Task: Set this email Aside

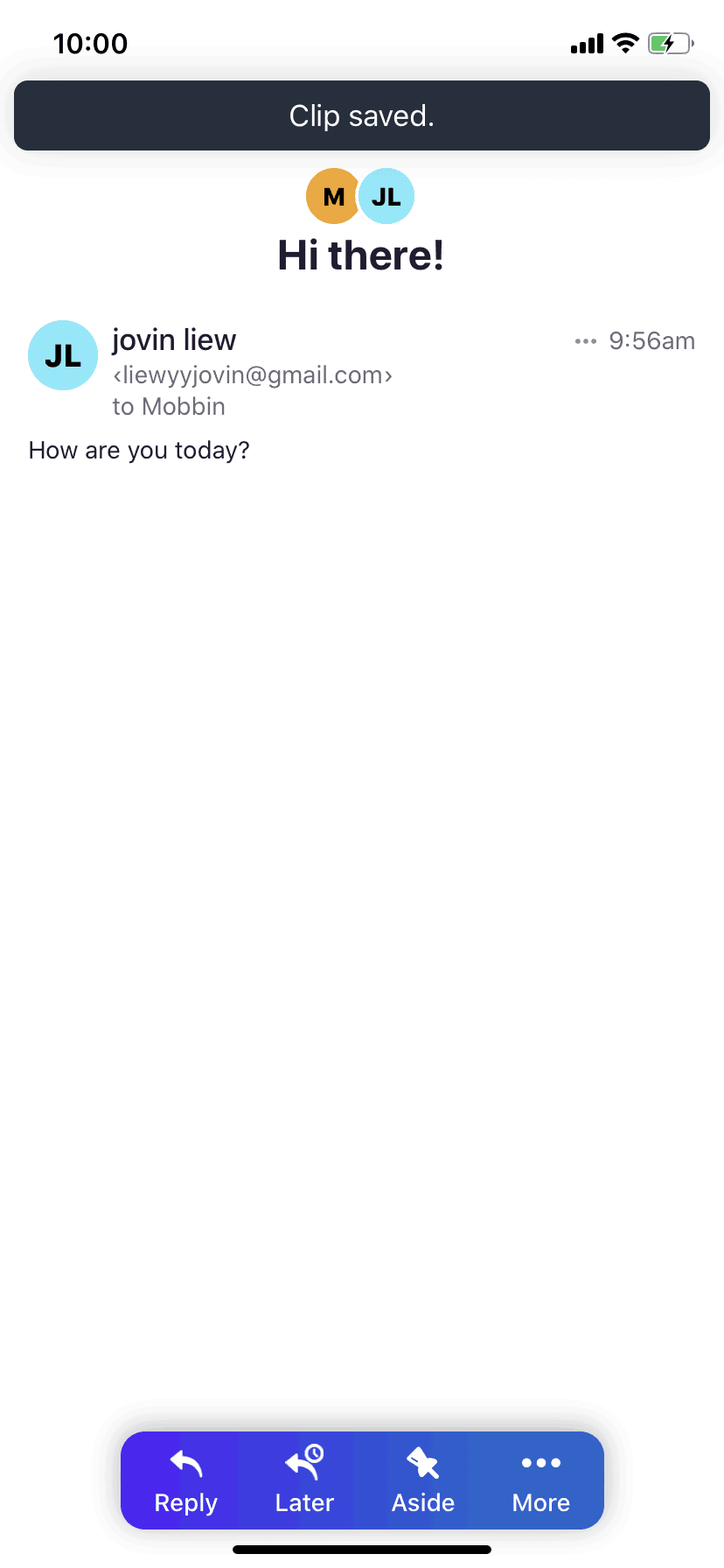Action: point(423,1480)
